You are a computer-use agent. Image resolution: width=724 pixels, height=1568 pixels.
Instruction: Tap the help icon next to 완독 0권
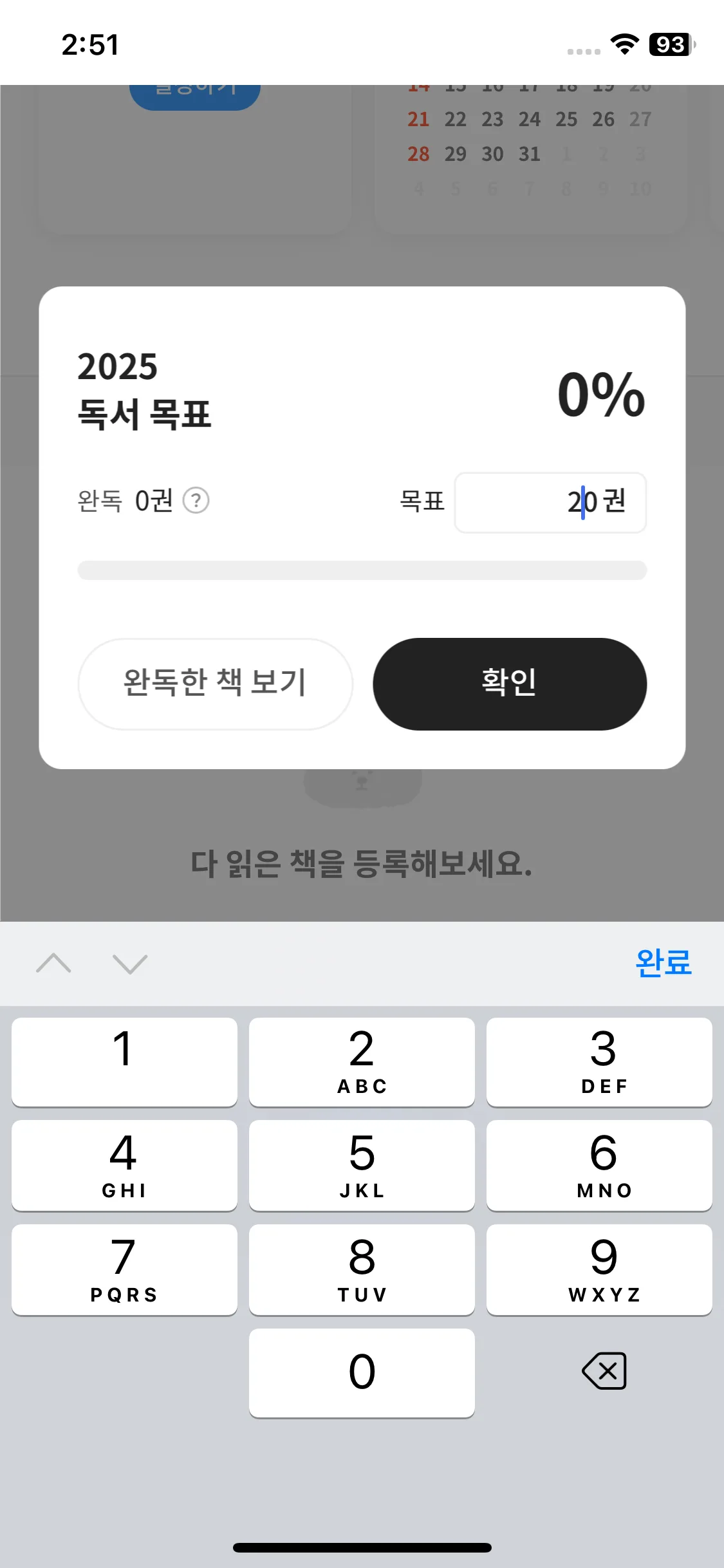(196, 501)
